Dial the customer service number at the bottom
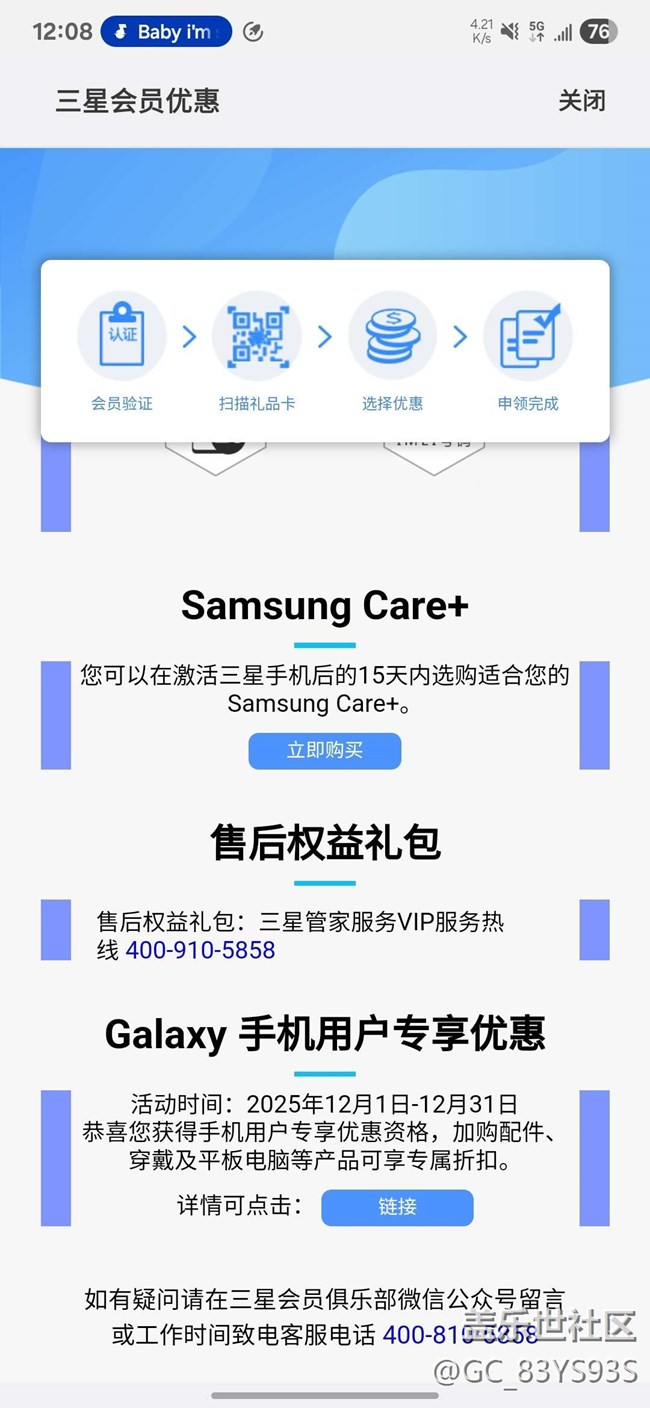The height and width of the screenshot is (1408, 650). coord(460,1335)
